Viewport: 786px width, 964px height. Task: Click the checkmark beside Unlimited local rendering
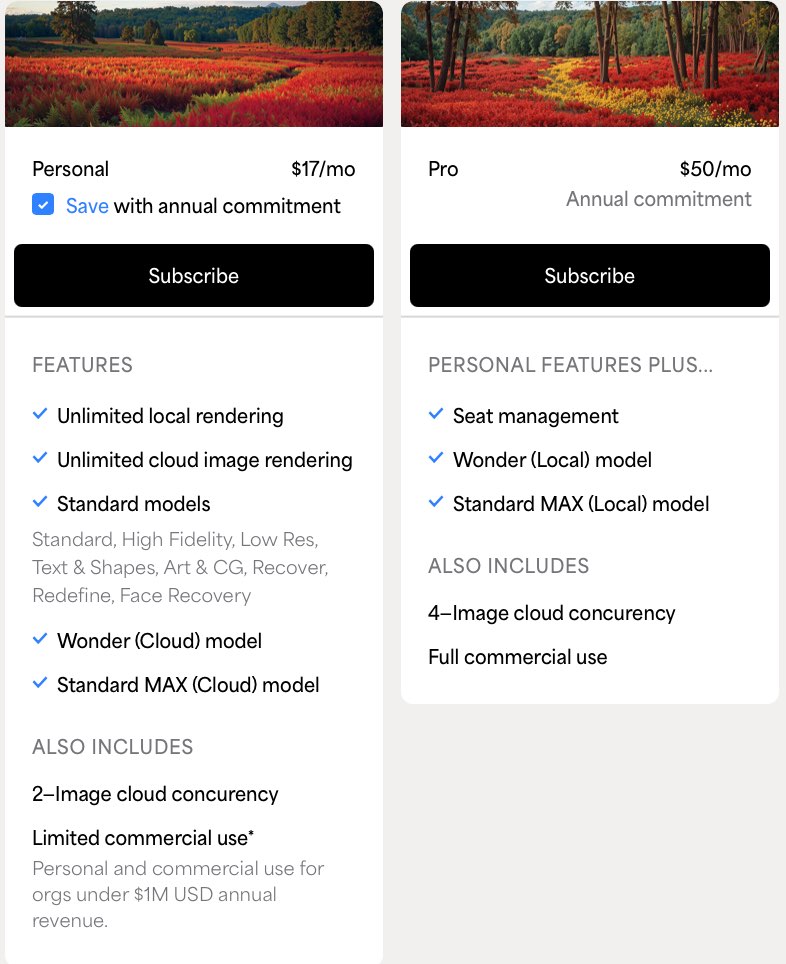40,416
